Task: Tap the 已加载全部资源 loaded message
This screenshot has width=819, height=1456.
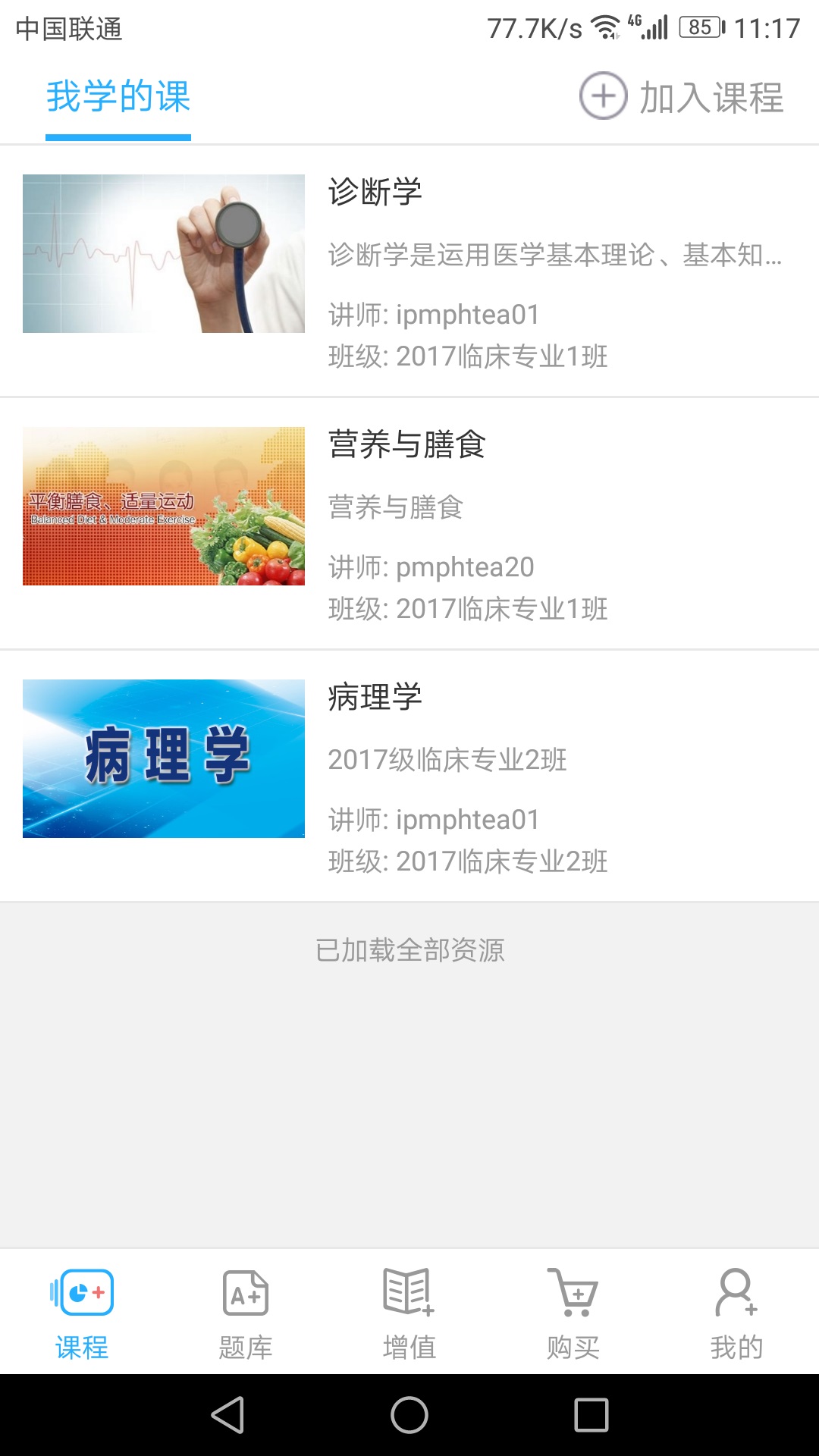Action: click(x=409, y=950)
